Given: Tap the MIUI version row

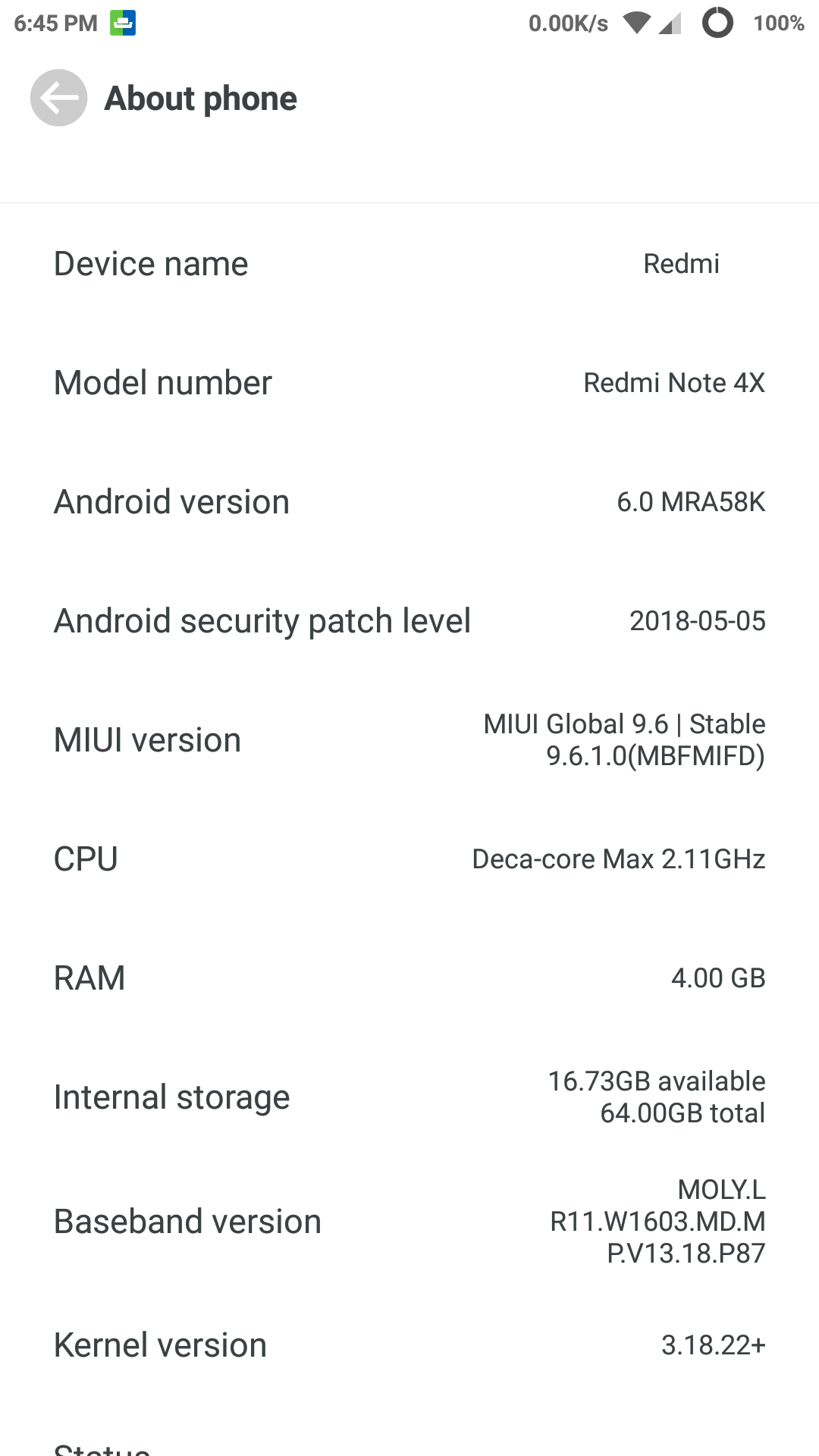Looking at the screenshot, I should (409, 740).
